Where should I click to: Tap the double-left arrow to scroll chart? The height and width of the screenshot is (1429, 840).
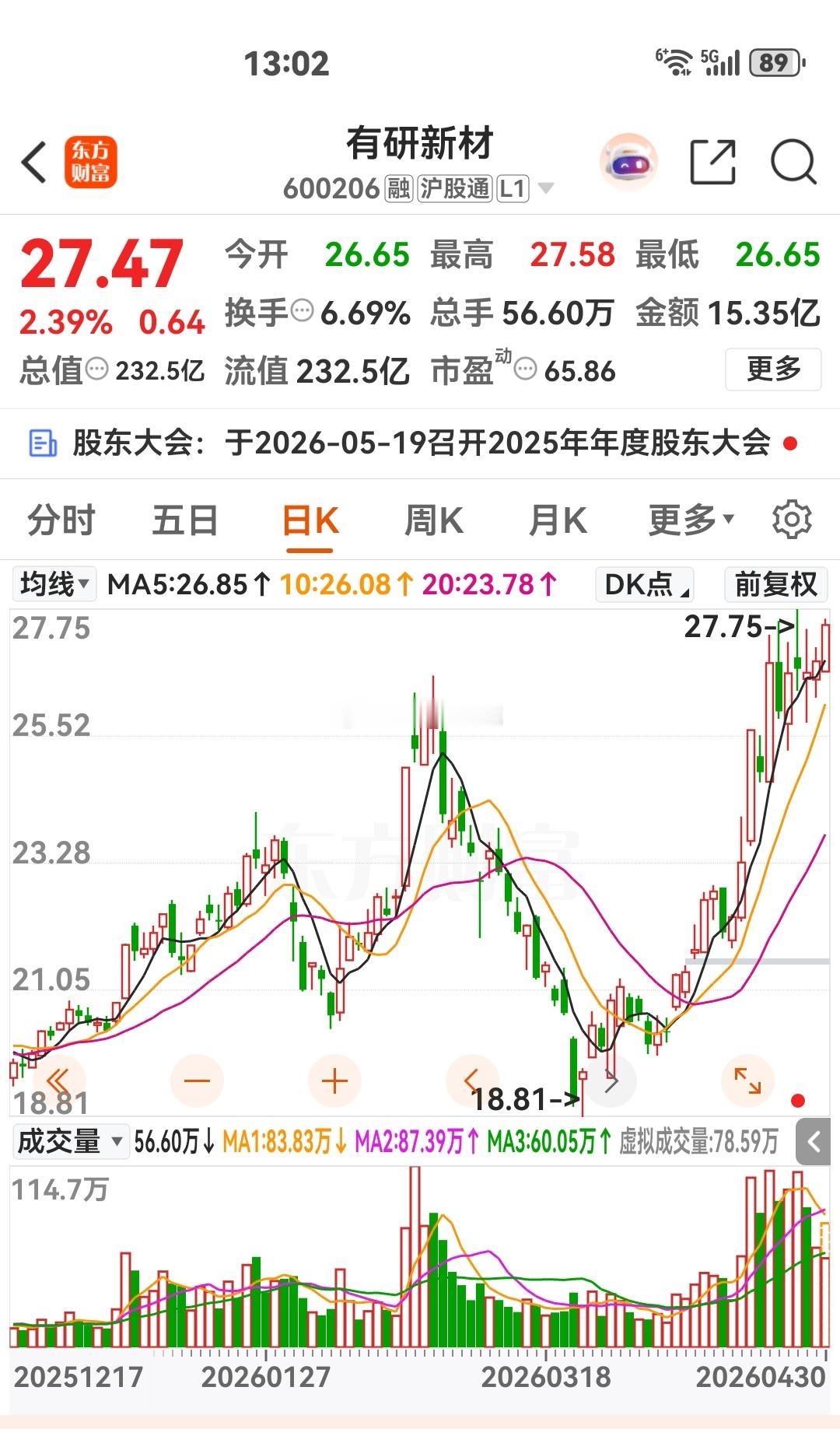(56, 1079)
